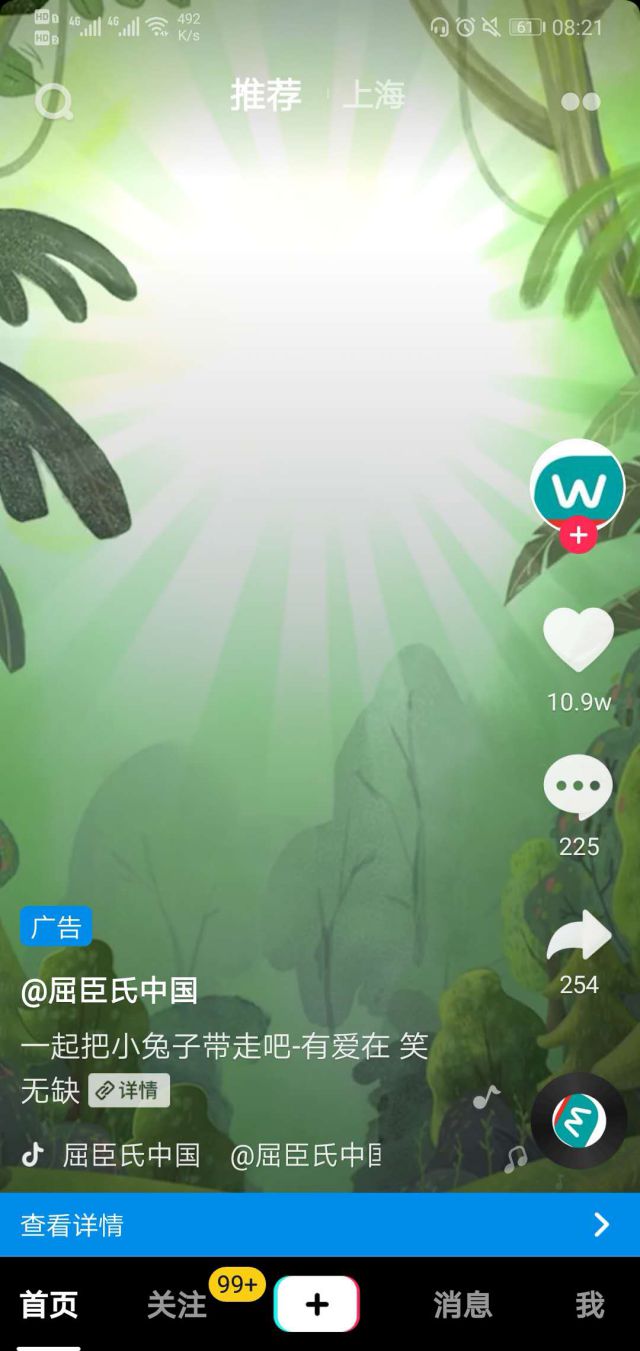
Task: Switch to the 上海 local tab
Action: pyautogui.click(x=374, y=96)
